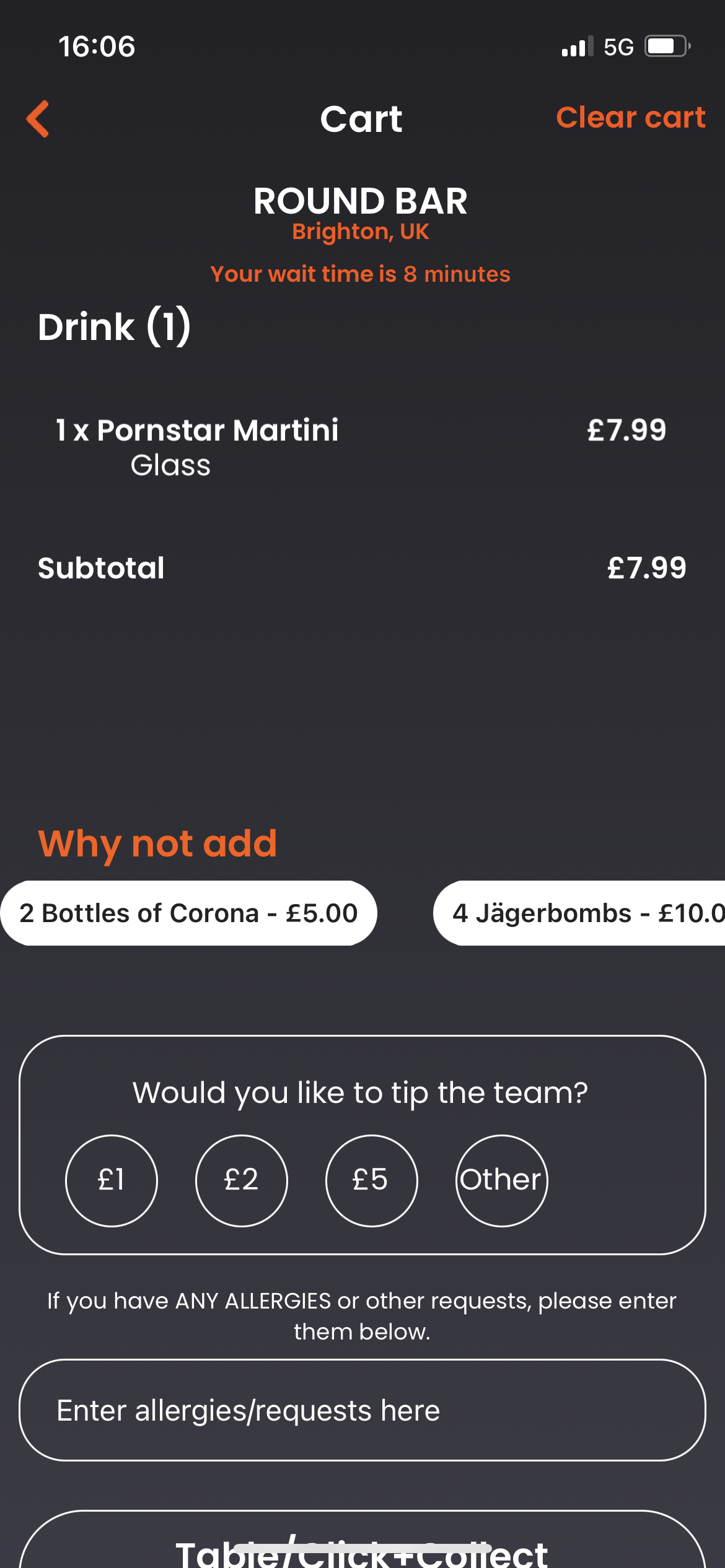Image resolution: width=725 pixels, height=1568 pixels.
Task: Add 2 Bottles of Corona for £5.00
Action: [x=188, y=913]
